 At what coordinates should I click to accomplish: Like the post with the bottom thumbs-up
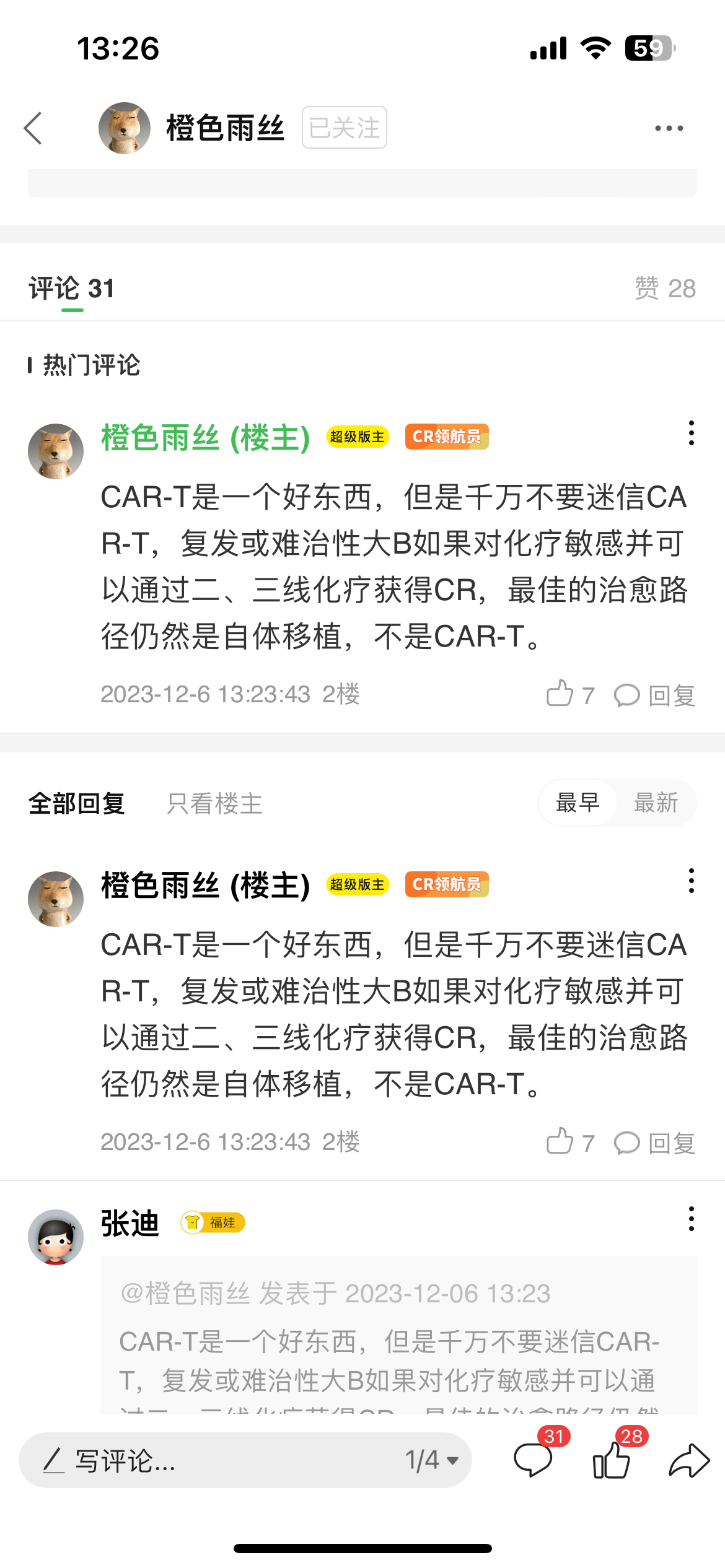pyautogui.click(x=612, y=1459)
